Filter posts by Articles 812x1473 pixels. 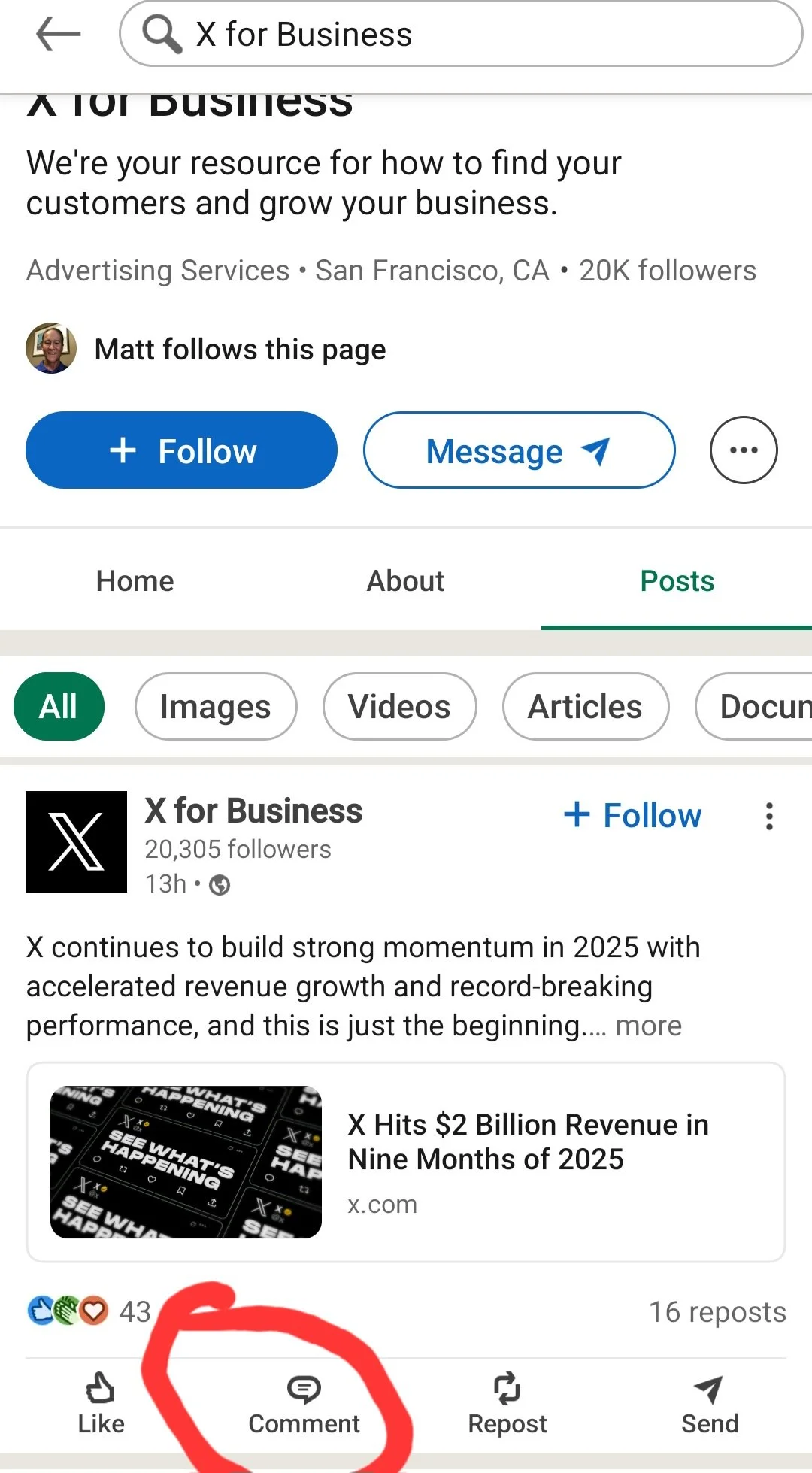click(585, 707)
